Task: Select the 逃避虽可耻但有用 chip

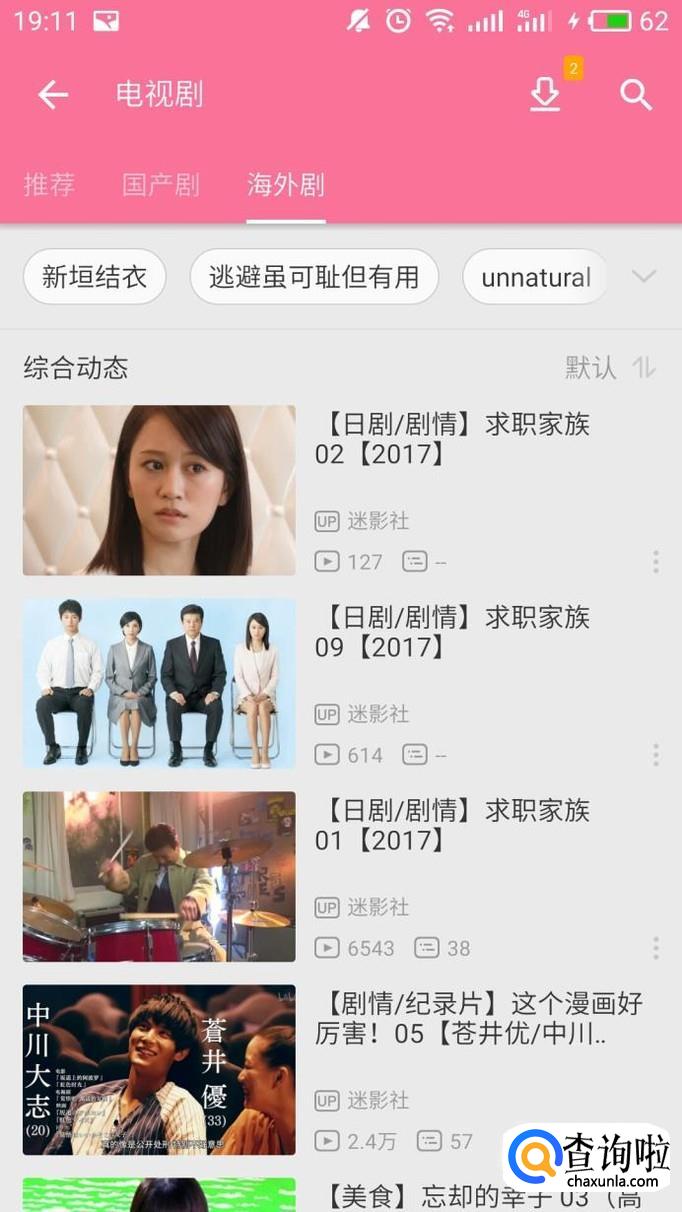Action: tap(314, 277)
